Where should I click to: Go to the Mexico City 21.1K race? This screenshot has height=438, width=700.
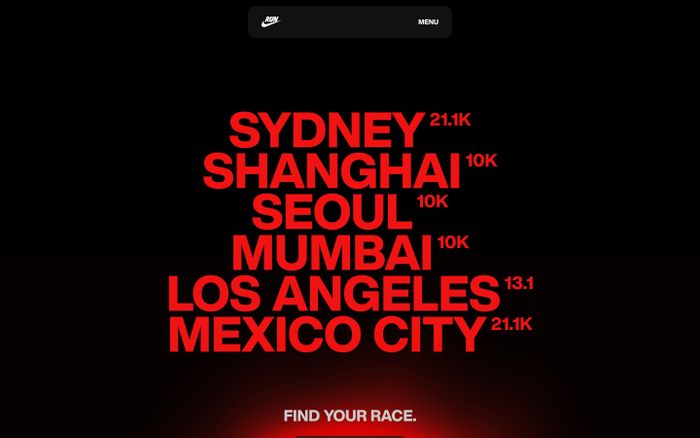tap(327, 335)
